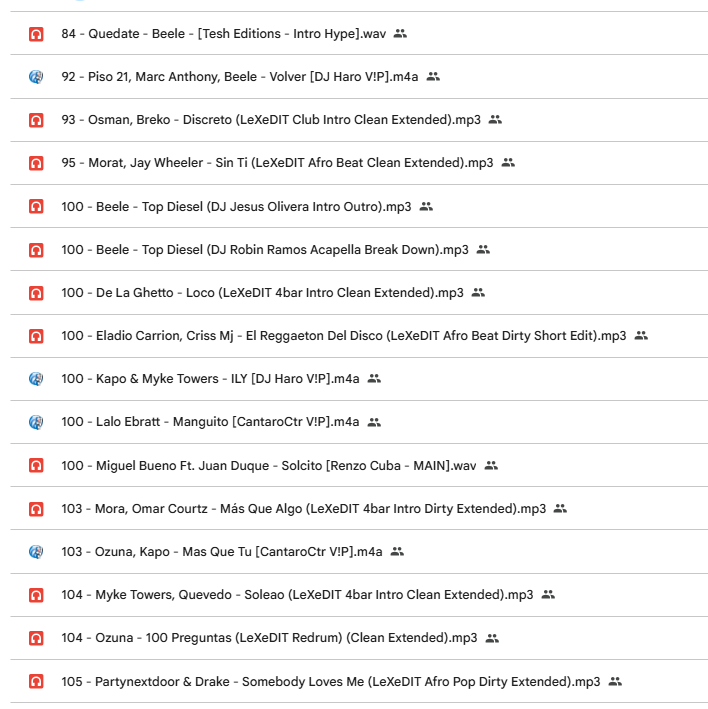
Task: Select Osman, Breko - Discreto track
Action: point(270,120)
